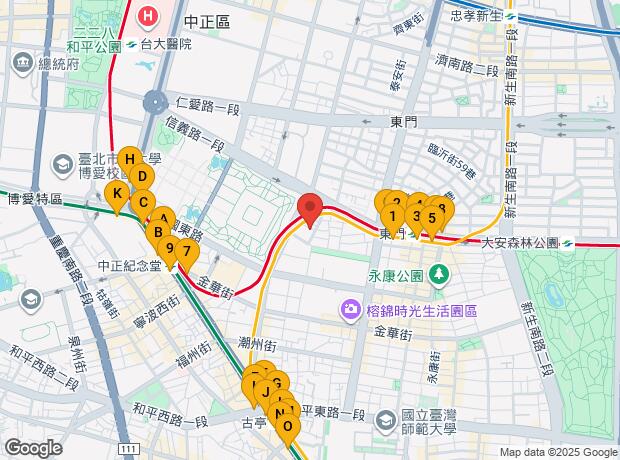The height and width of the screenshot is (460, 620).
Task: Open map marker 7
Action: 186,250
